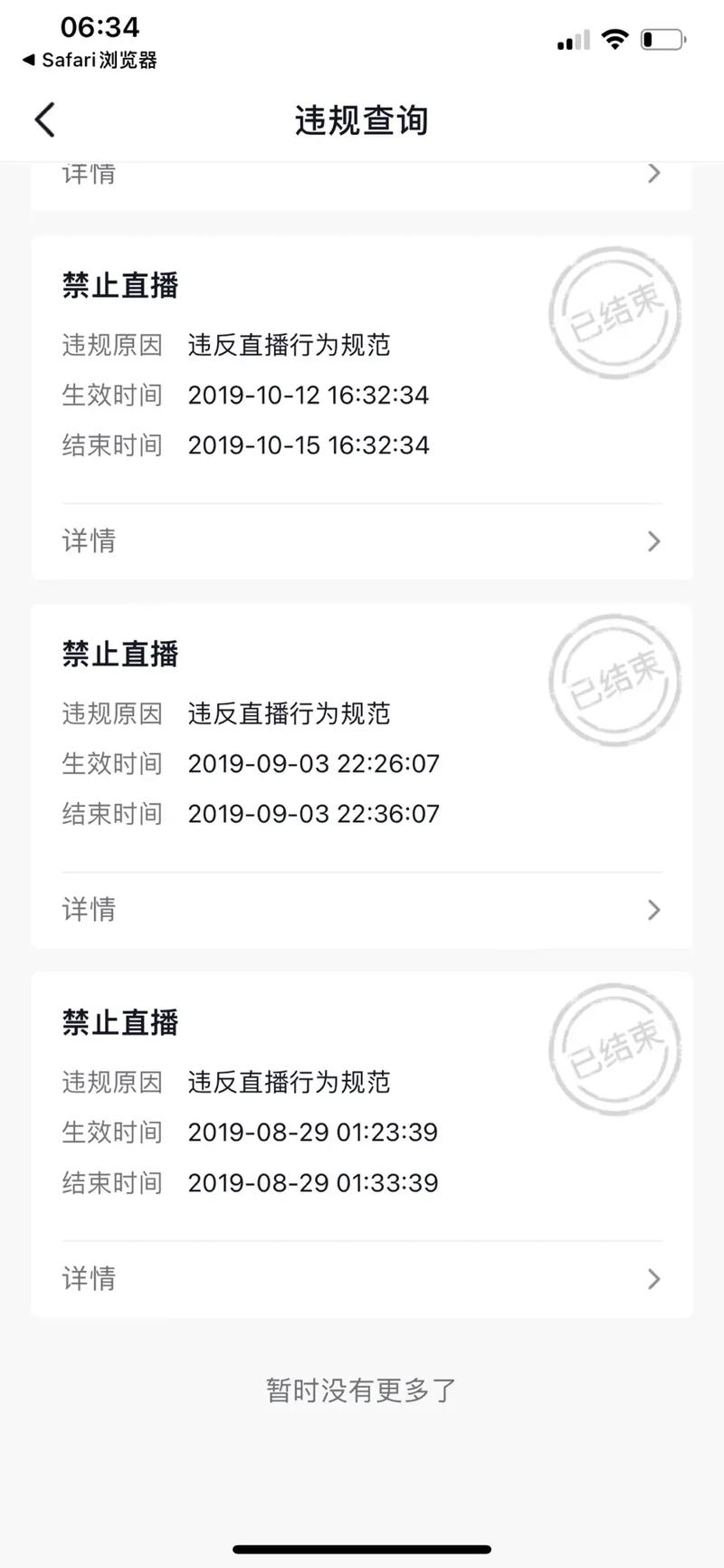Screen dimensions: 724x1568
Task: Expand 详情 for the 2019-10-12 violation
Action: coord(362,540)
